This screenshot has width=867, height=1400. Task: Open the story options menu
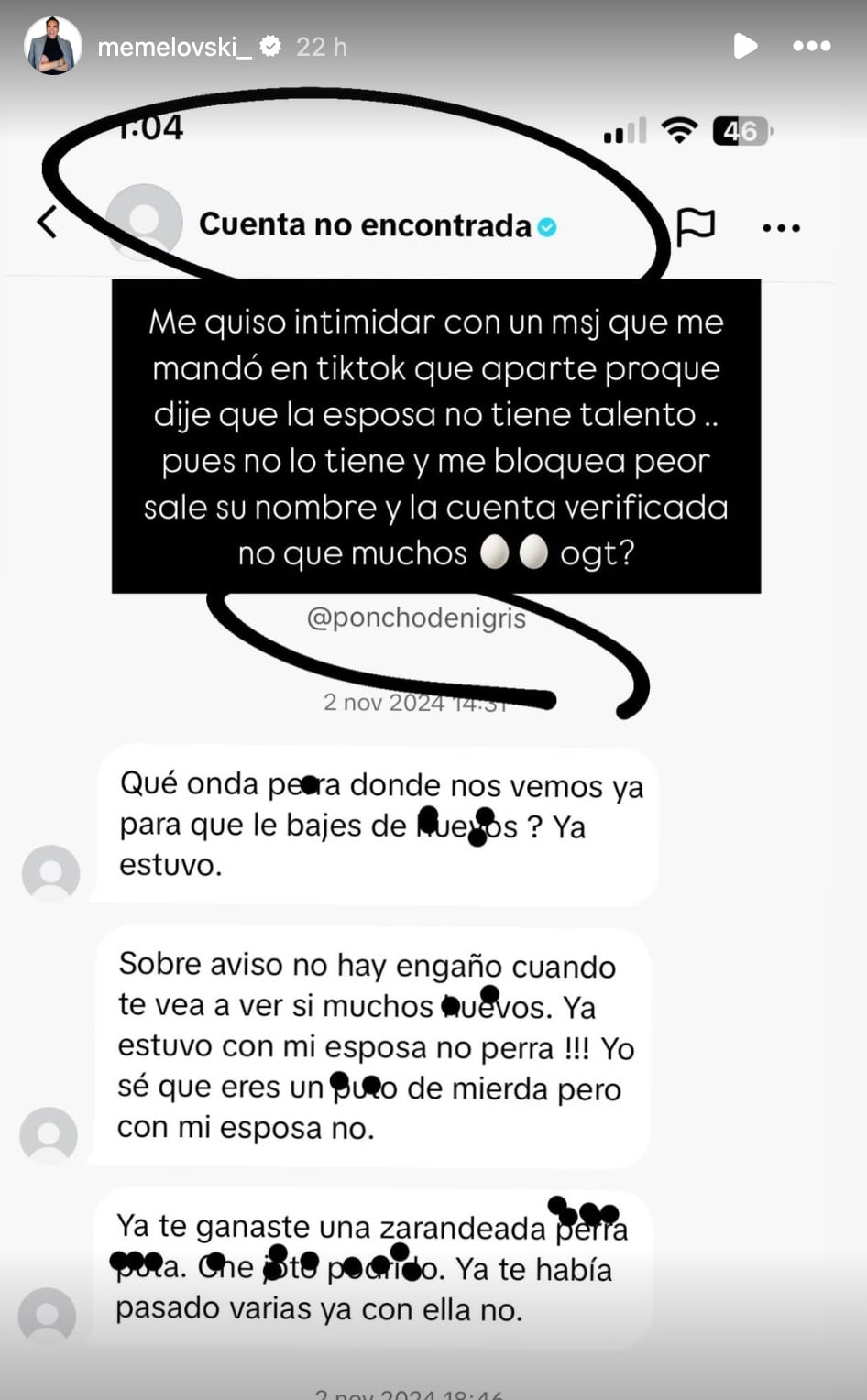pyautogui.click(x=811, y=46)
